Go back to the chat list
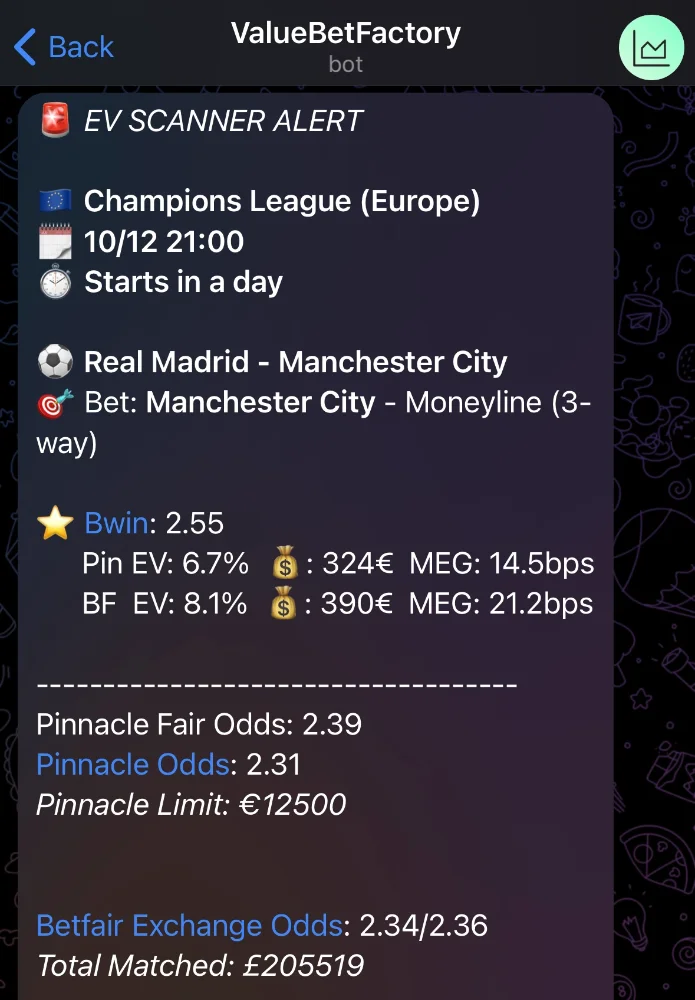The width and height of the screenshot is (695, 1000). 64,46
